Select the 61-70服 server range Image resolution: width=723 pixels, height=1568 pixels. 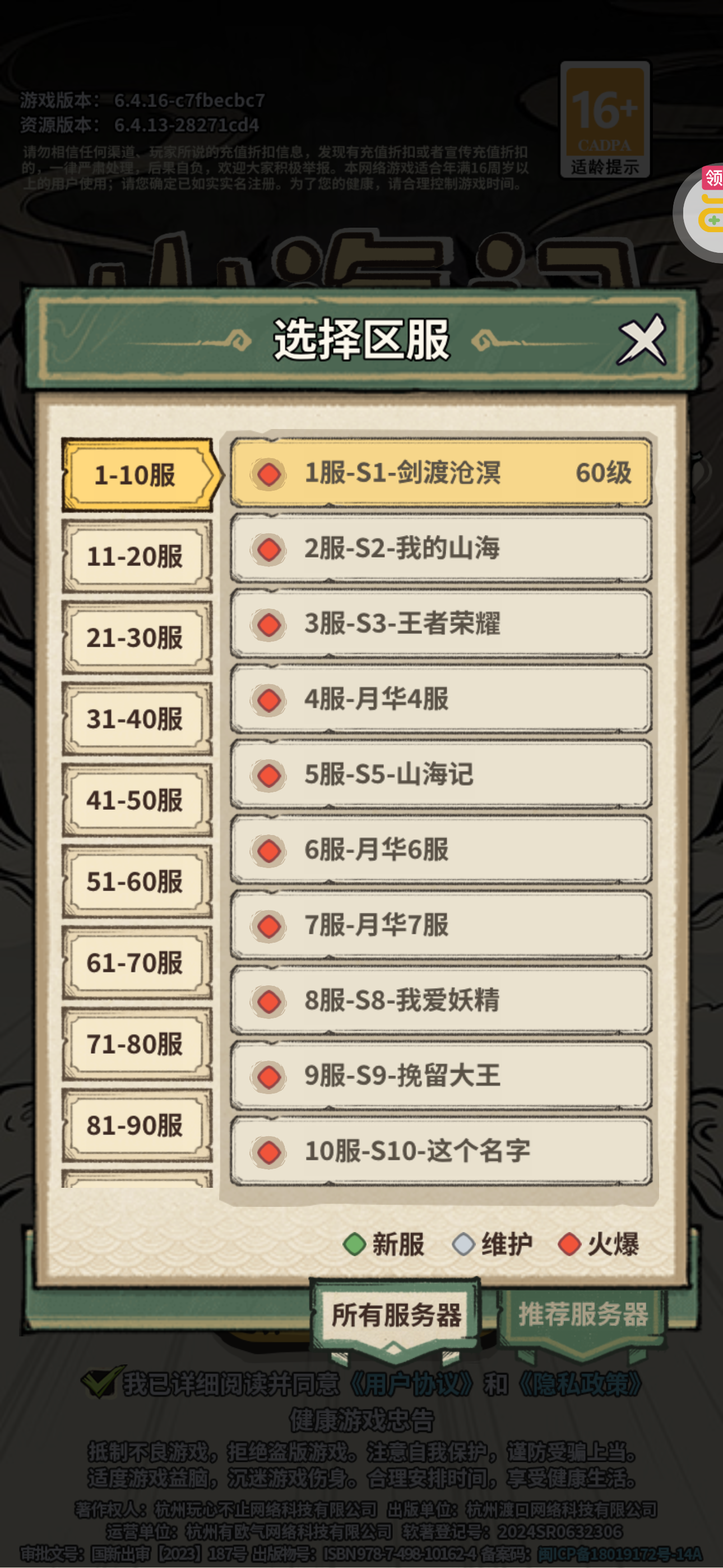pyautogui.click(x=136, y=962)
